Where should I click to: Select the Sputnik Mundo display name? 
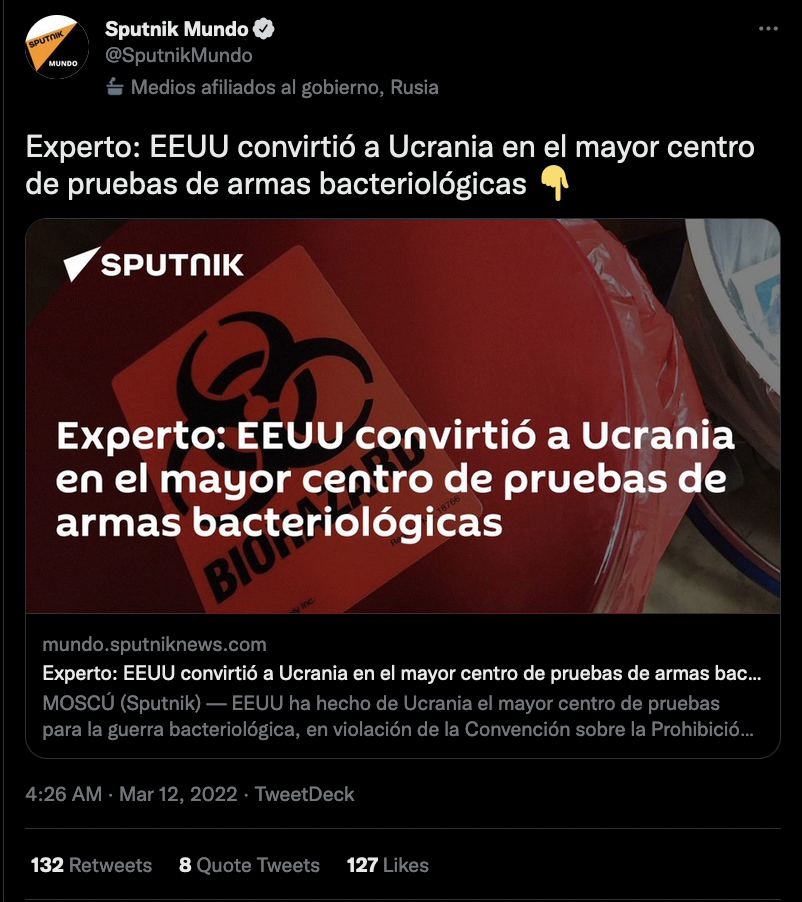[x=175, y=29]
